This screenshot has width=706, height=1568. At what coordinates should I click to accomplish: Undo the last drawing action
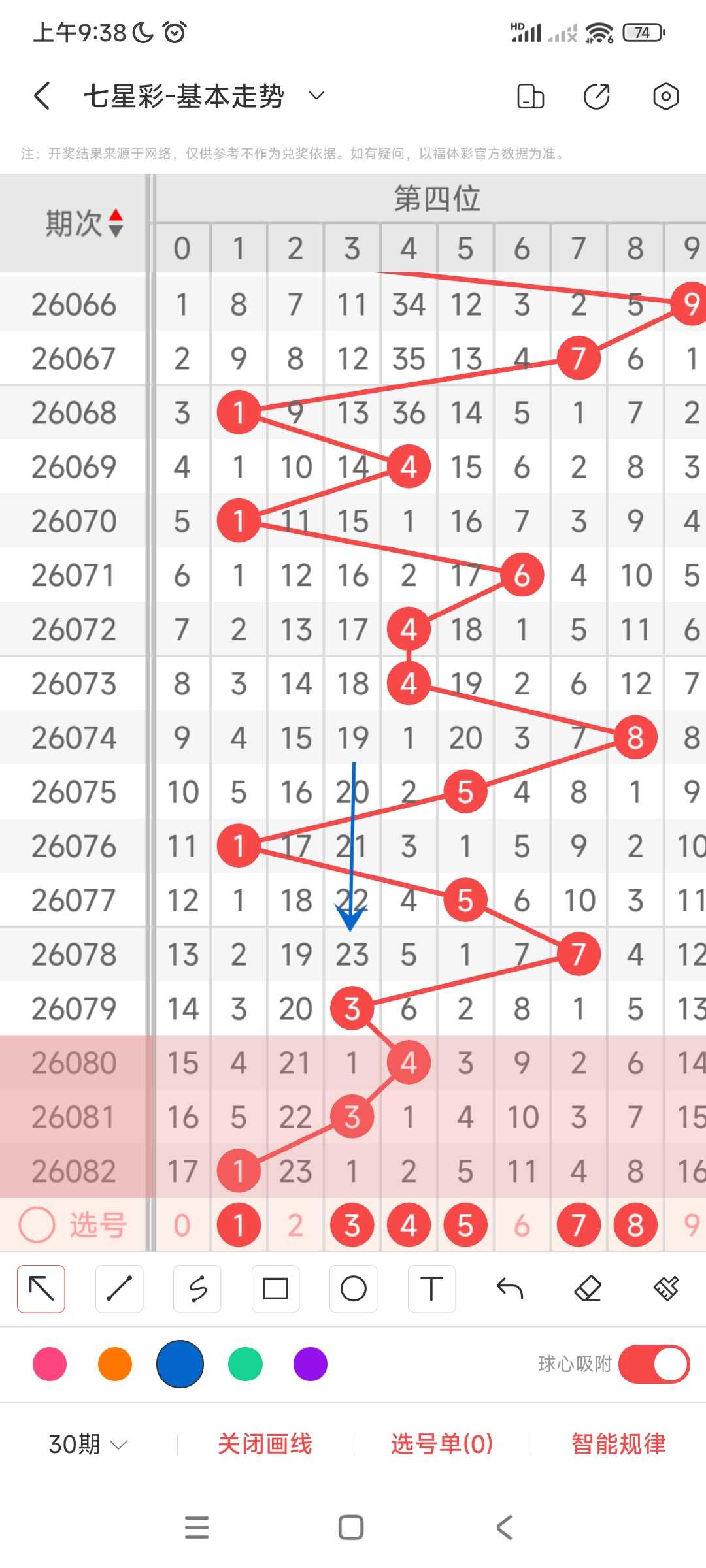[x=510, y=1289]
